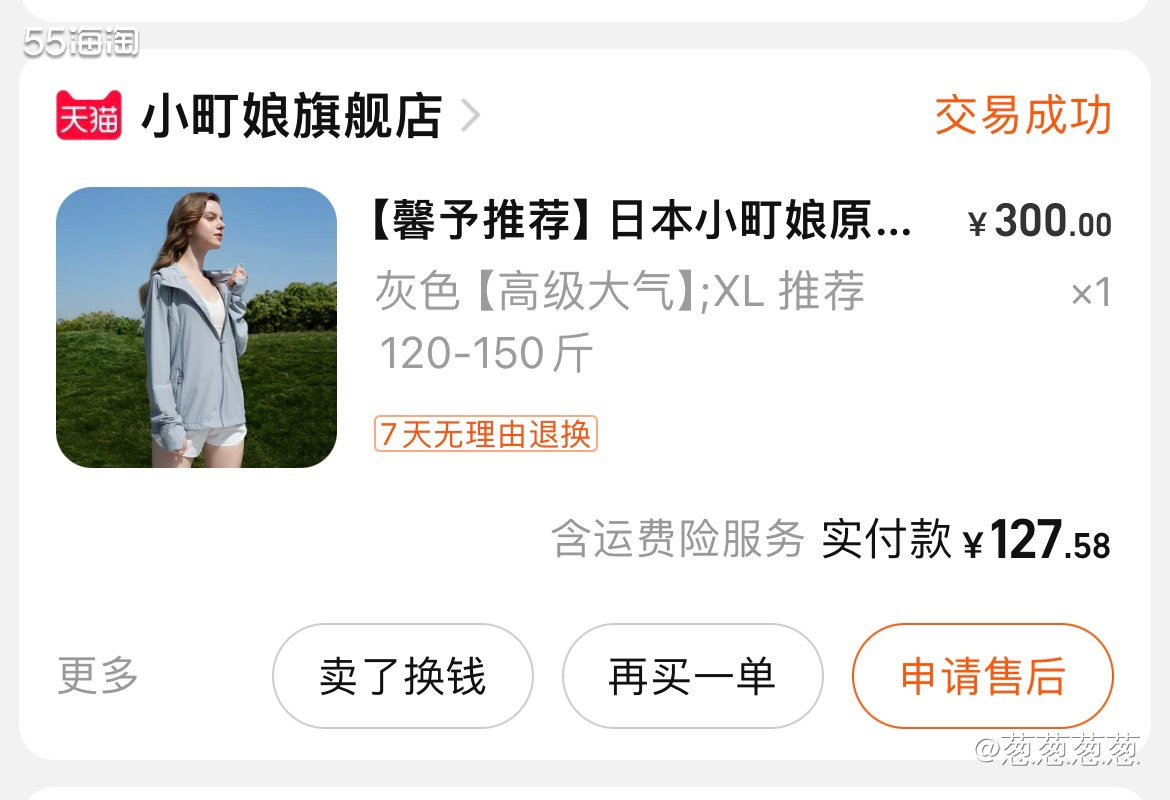Open the 小町娘旗舰店 store page
Image resolution: width=1170 pixels, height=800 pixels.
click(291, 116)
